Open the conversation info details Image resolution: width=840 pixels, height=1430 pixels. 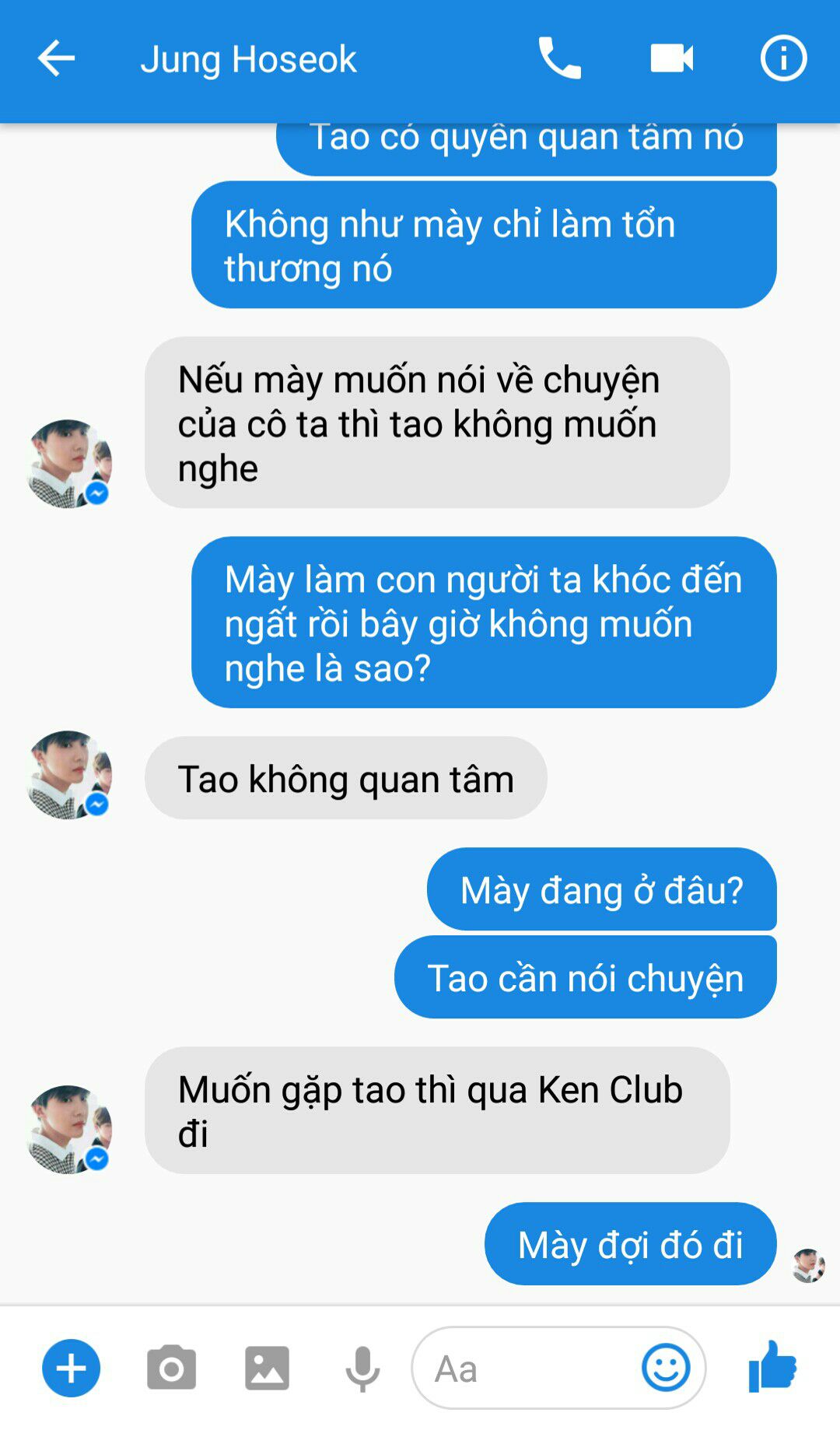coord(782,58)
